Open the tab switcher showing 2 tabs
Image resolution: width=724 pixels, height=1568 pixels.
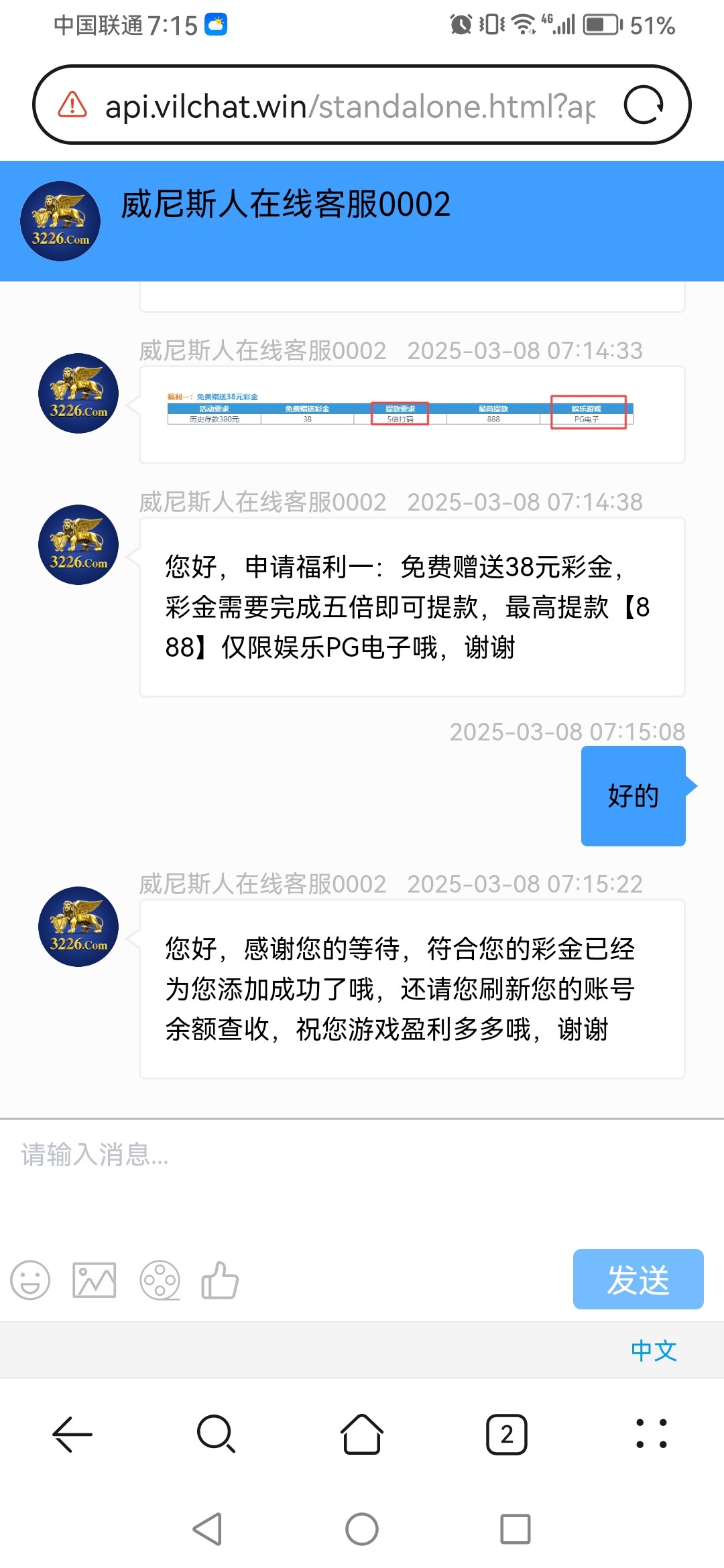point(507,1435)
